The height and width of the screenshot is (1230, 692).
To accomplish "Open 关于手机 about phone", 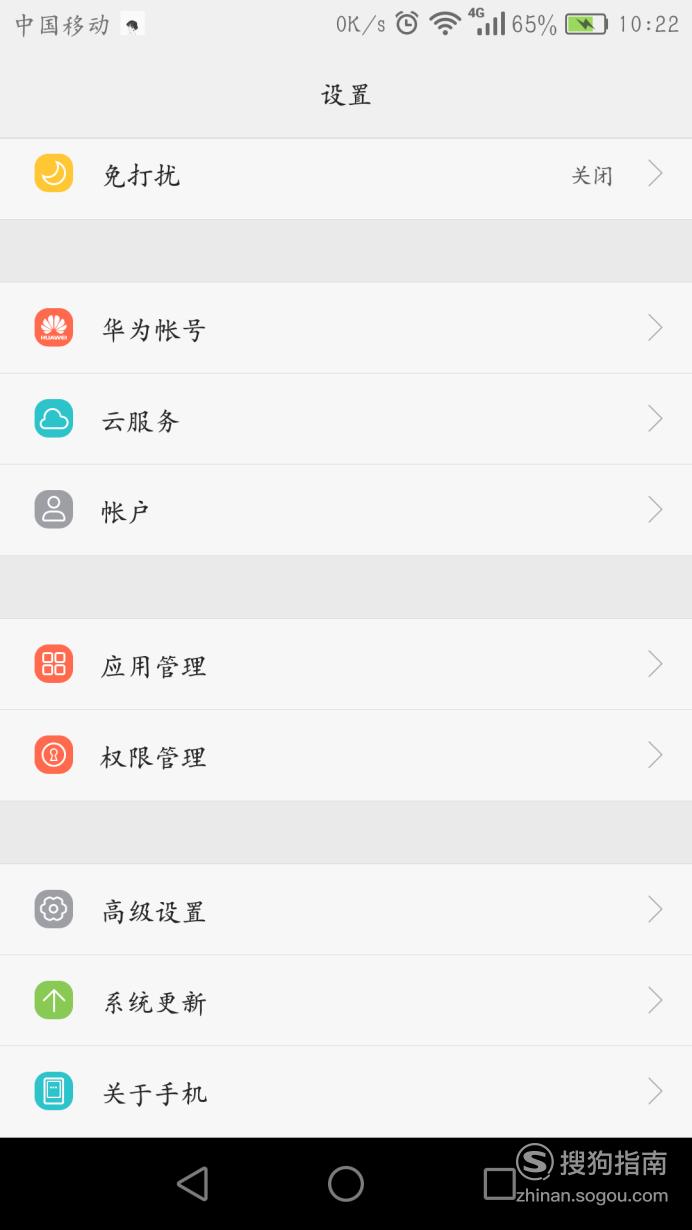I will 346,1092.
